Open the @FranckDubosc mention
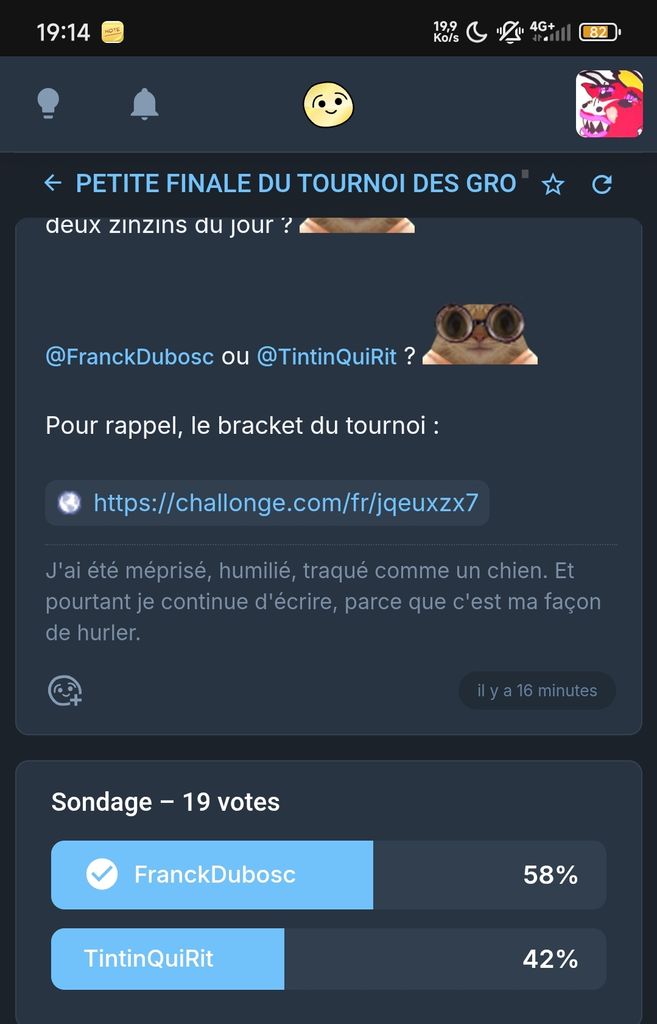The height and width of the screenshot is (1024, 657). pyautogui.click(x=130, y=356)
